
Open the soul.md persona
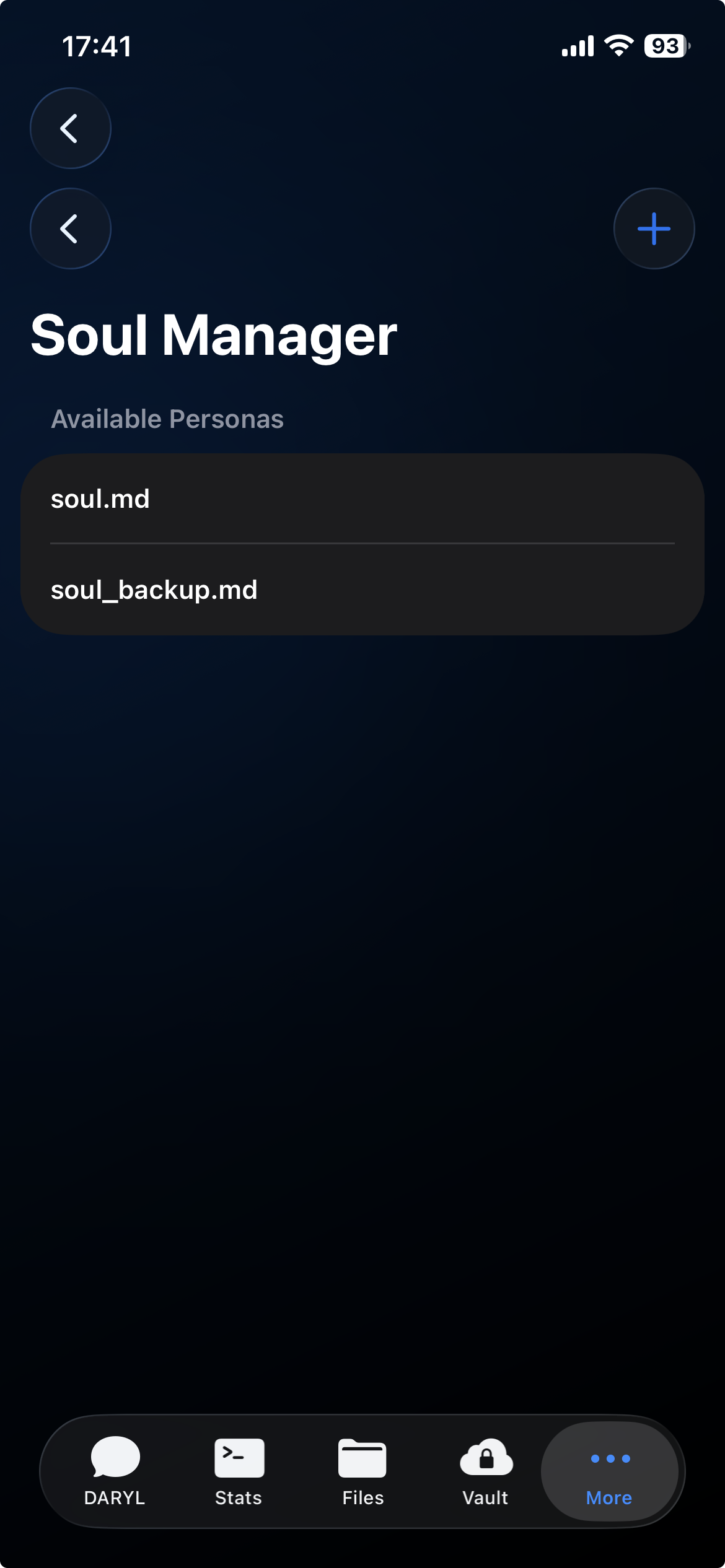pos(362,499)
